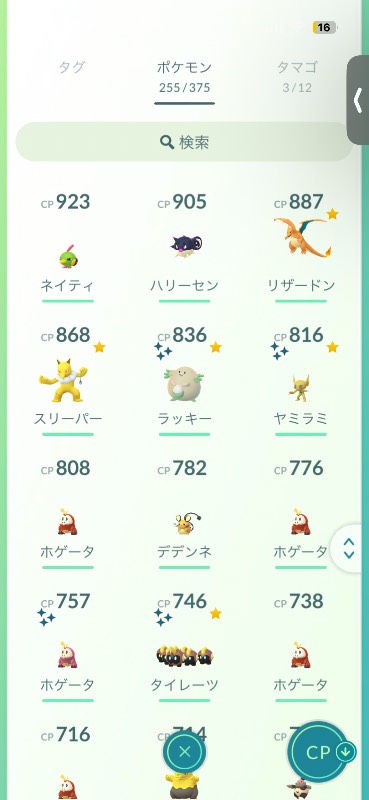The height and width of the screenshot is (800, 369).
Task: Open ヤミラミ with CP 816
Action: pos(301,381)
